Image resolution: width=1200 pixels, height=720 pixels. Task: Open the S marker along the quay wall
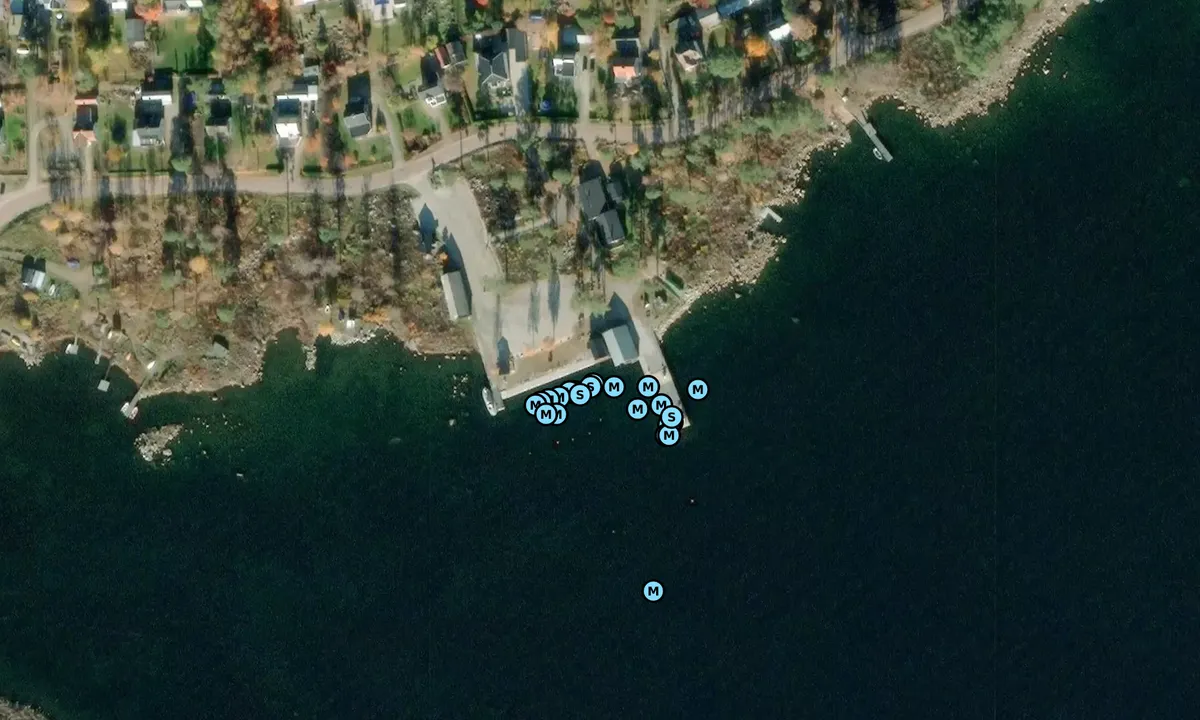coord(580,394)
